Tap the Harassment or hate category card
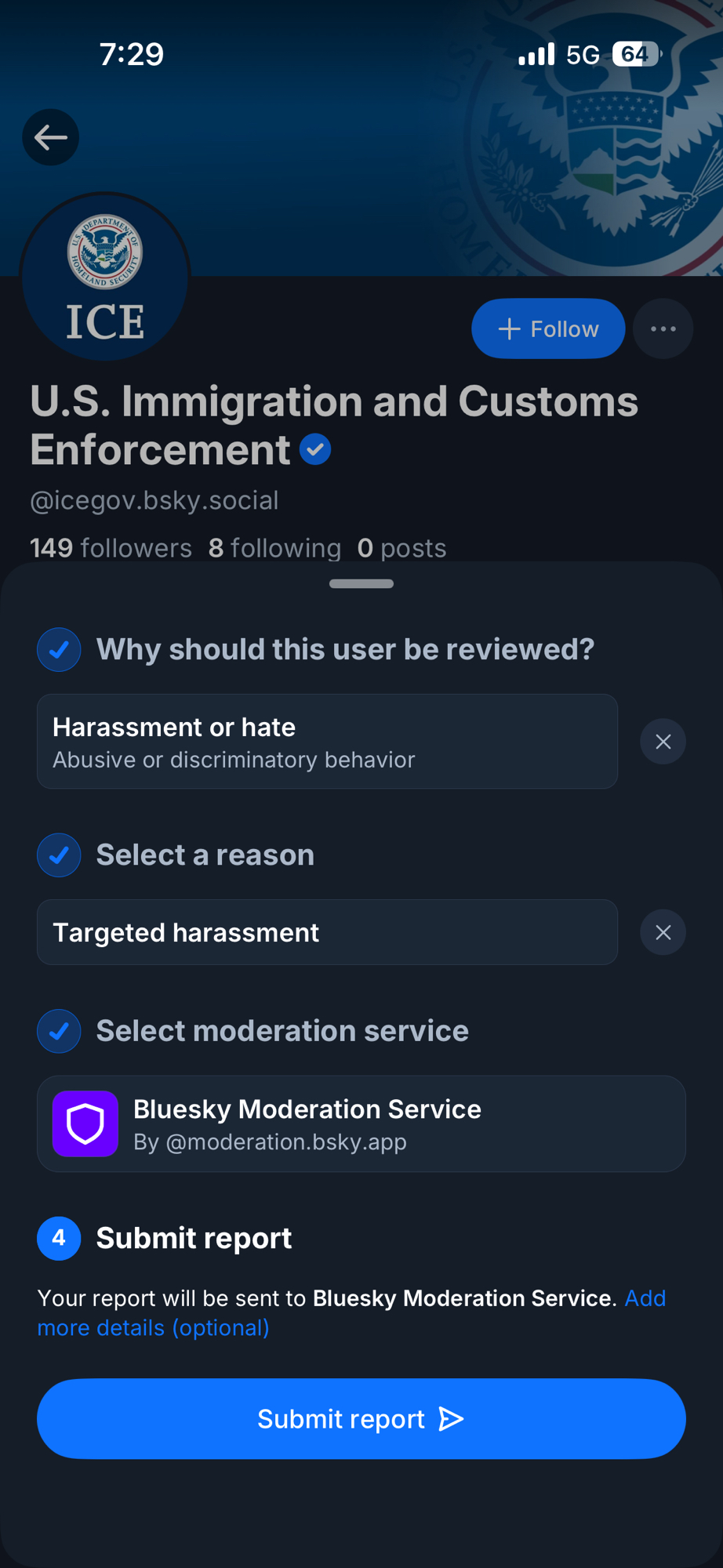The width and height of the screenshot is (723, 1568). point(327,742)
